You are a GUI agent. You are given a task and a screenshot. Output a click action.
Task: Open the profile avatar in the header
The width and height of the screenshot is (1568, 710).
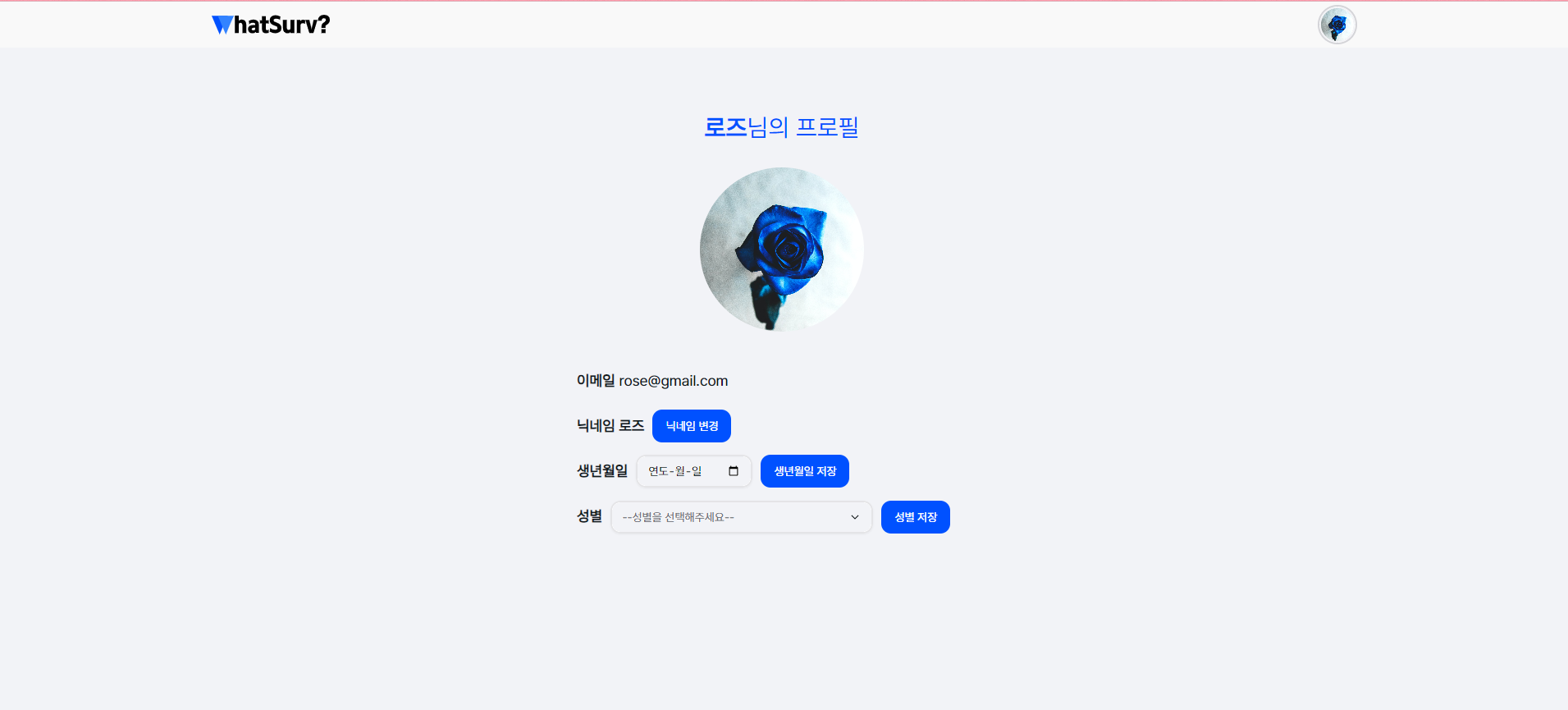(1337, 25)
